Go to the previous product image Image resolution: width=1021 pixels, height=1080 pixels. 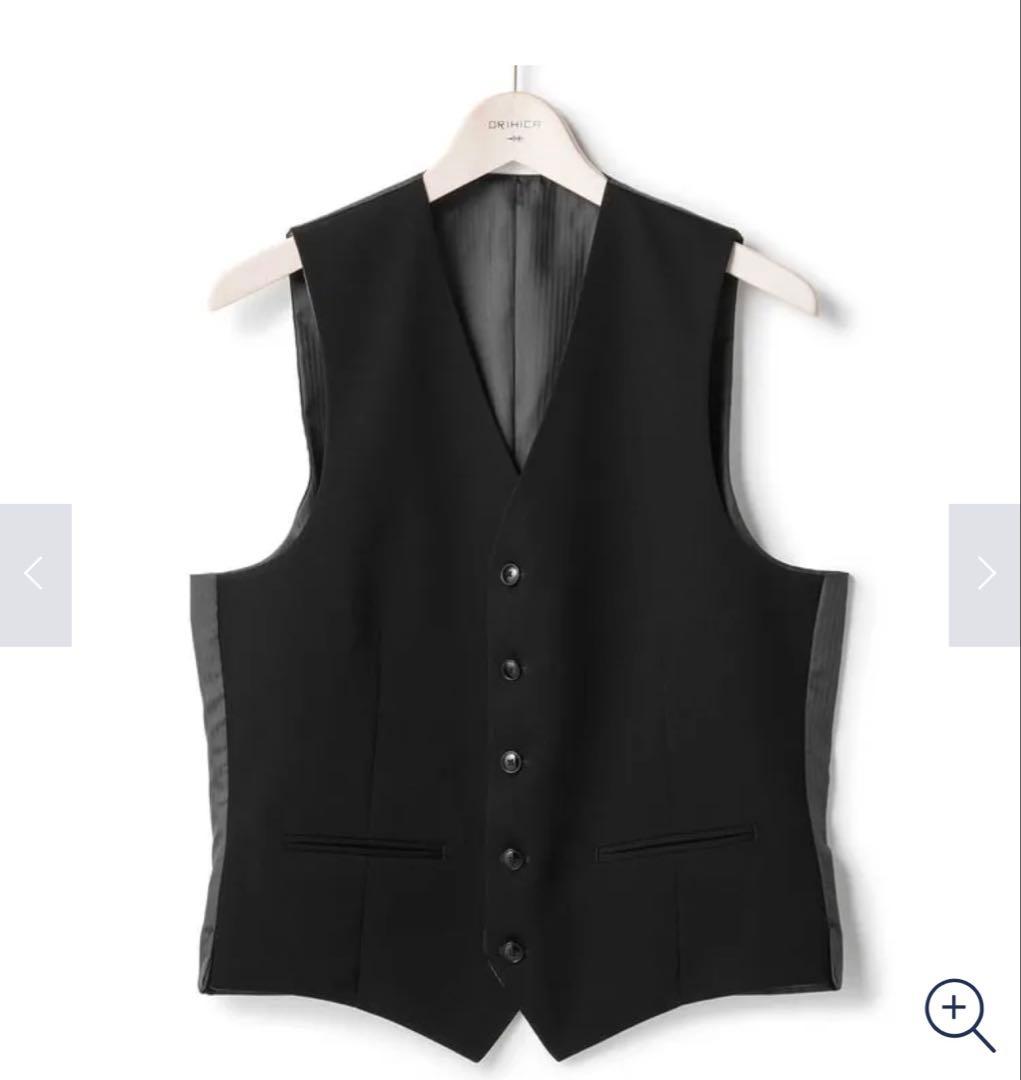(x=35, y=574)
